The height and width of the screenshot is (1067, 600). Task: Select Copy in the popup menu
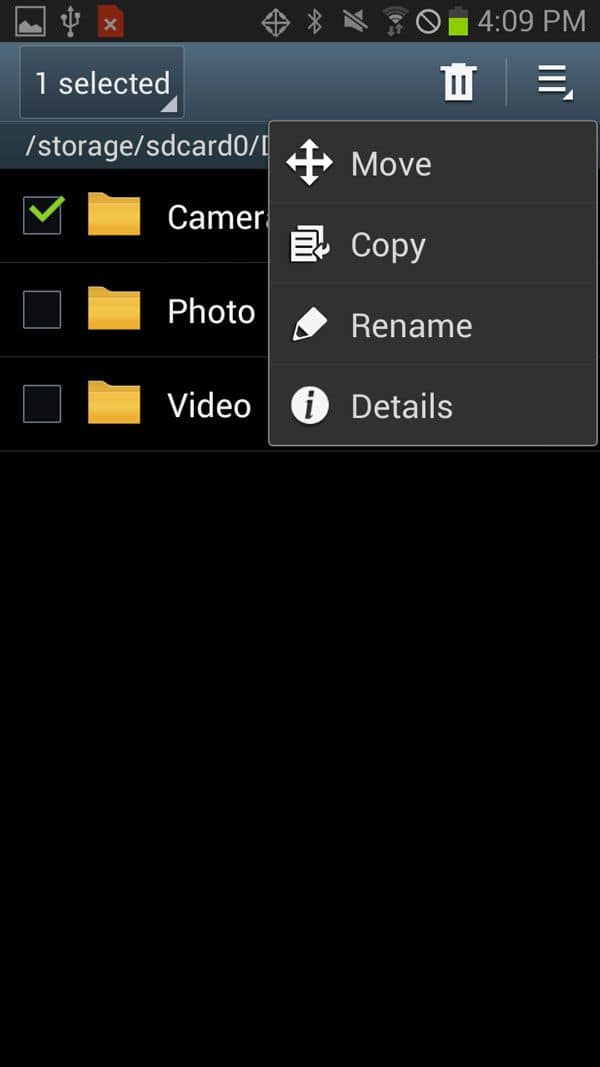click(433, 244)
